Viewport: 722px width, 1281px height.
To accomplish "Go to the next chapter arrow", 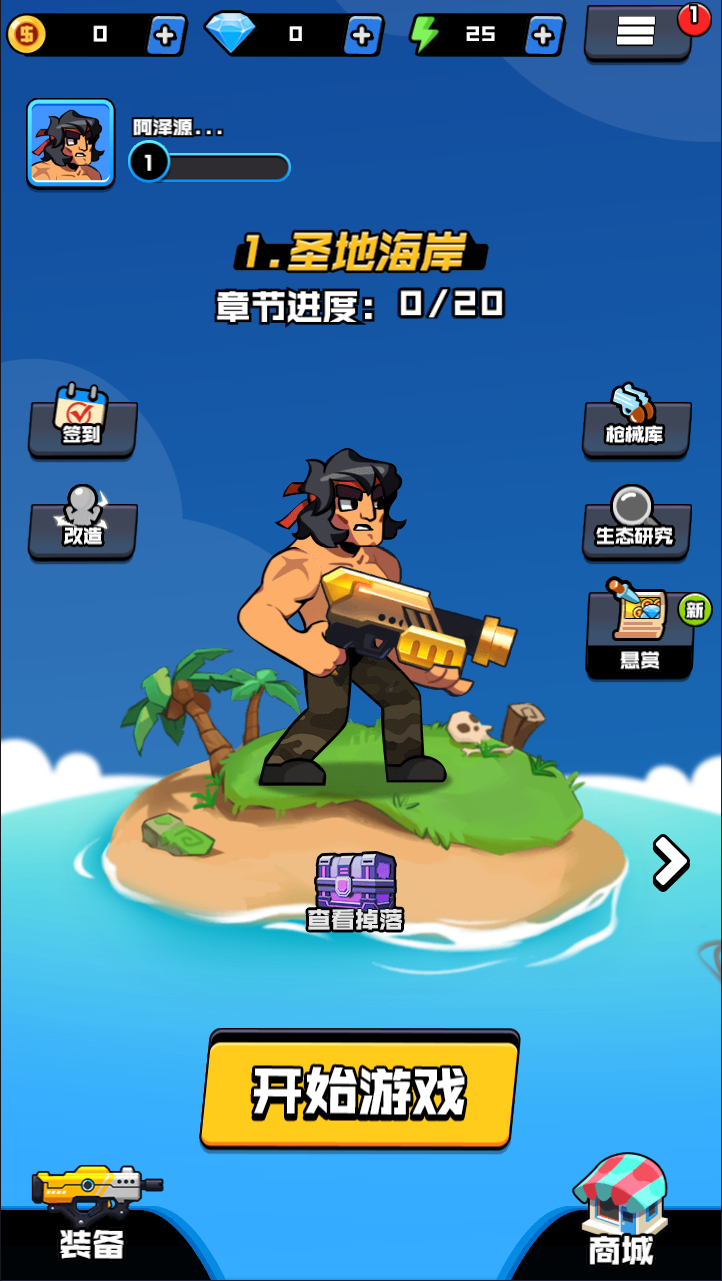I will (x=670, y=861).
